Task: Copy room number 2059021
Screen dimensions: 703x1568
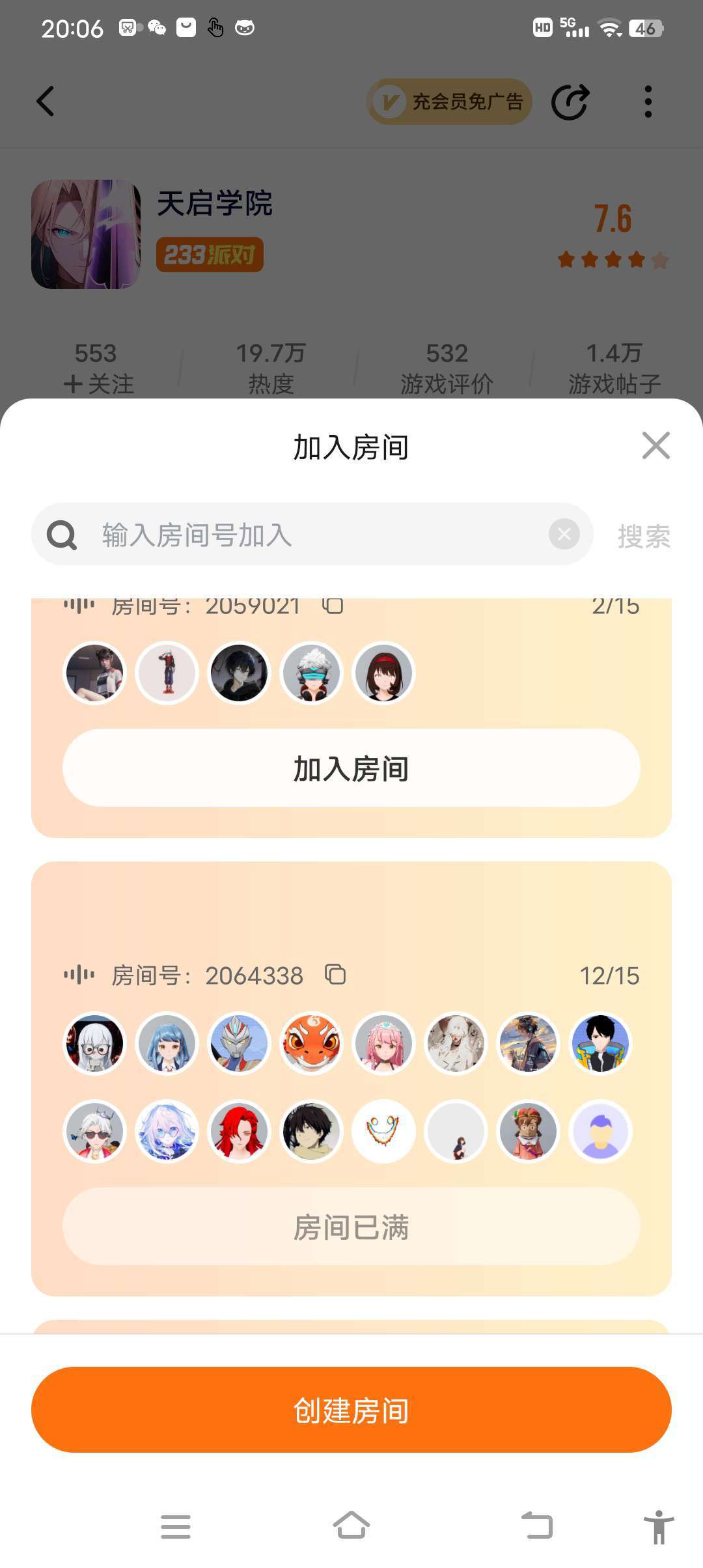Action: [x=333, y=606]
